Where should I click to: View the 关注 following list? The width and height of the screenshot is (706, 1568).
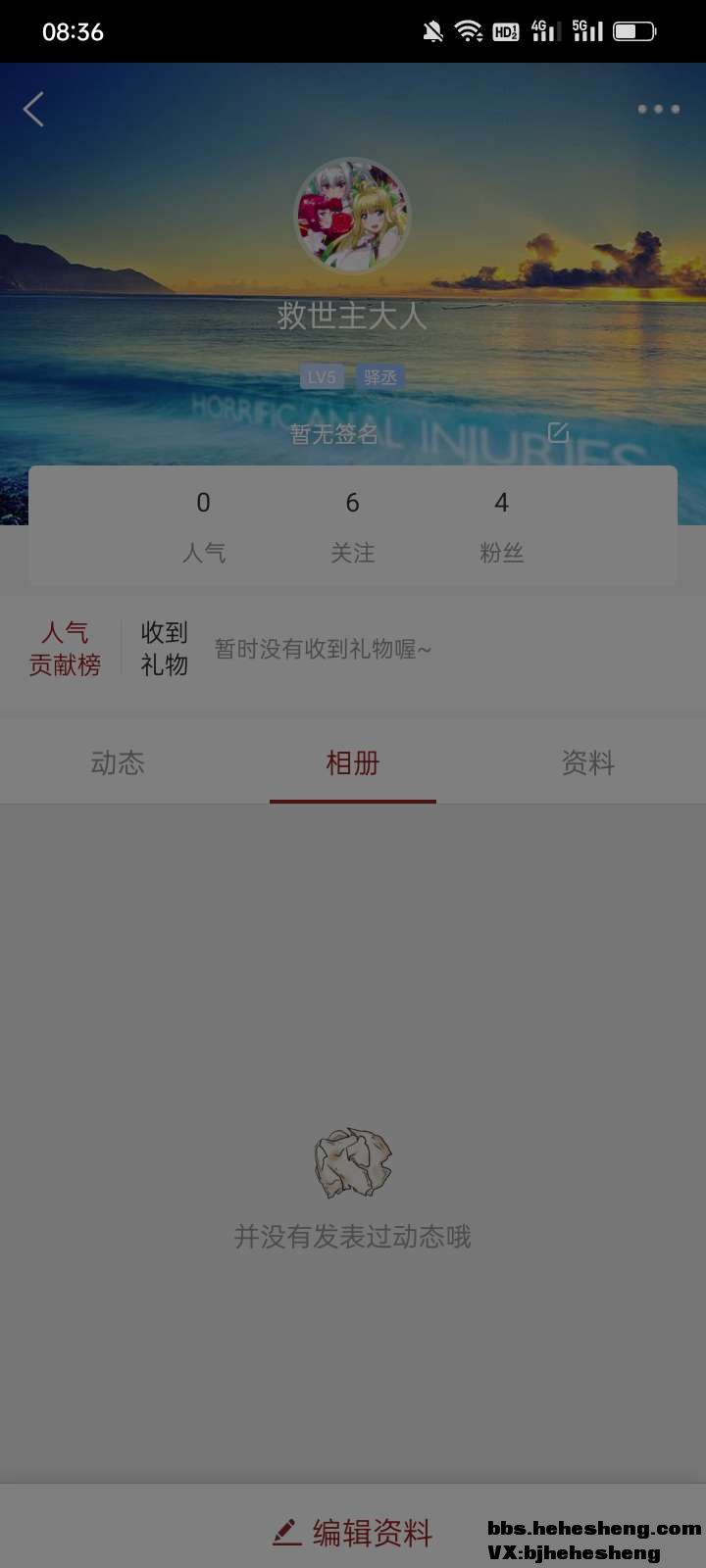pos(352,527)
